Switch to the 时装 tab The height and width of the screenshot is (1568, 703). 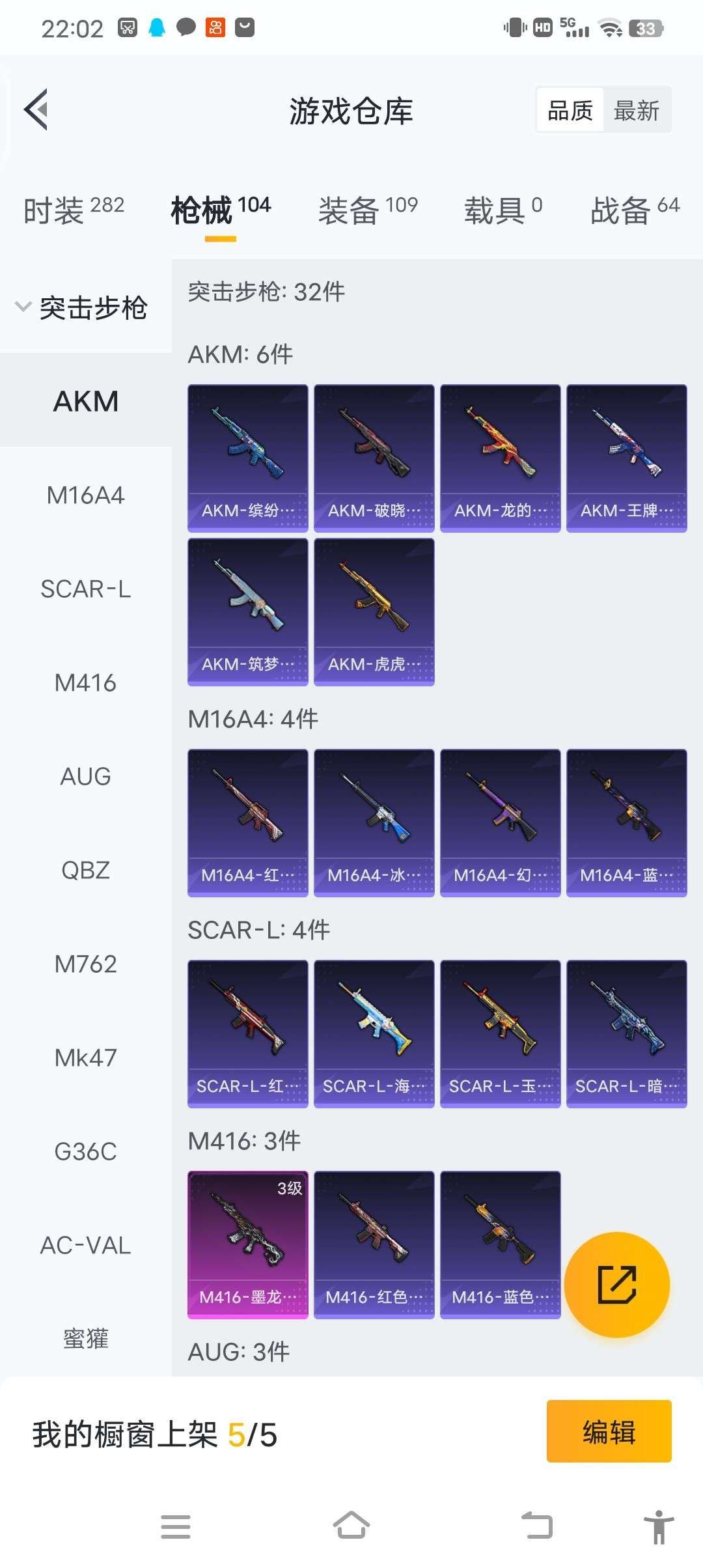73,210
